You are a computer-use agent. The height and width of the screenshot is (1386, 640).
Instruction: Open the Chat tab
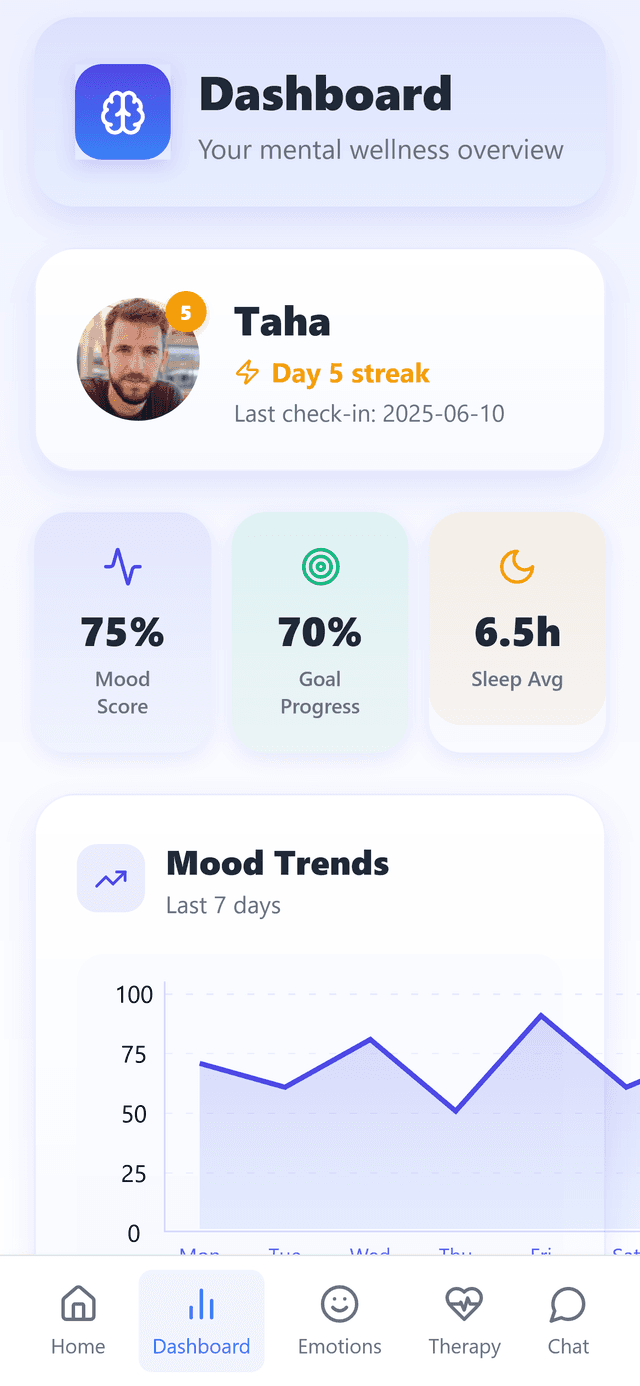pos(568,1320)
